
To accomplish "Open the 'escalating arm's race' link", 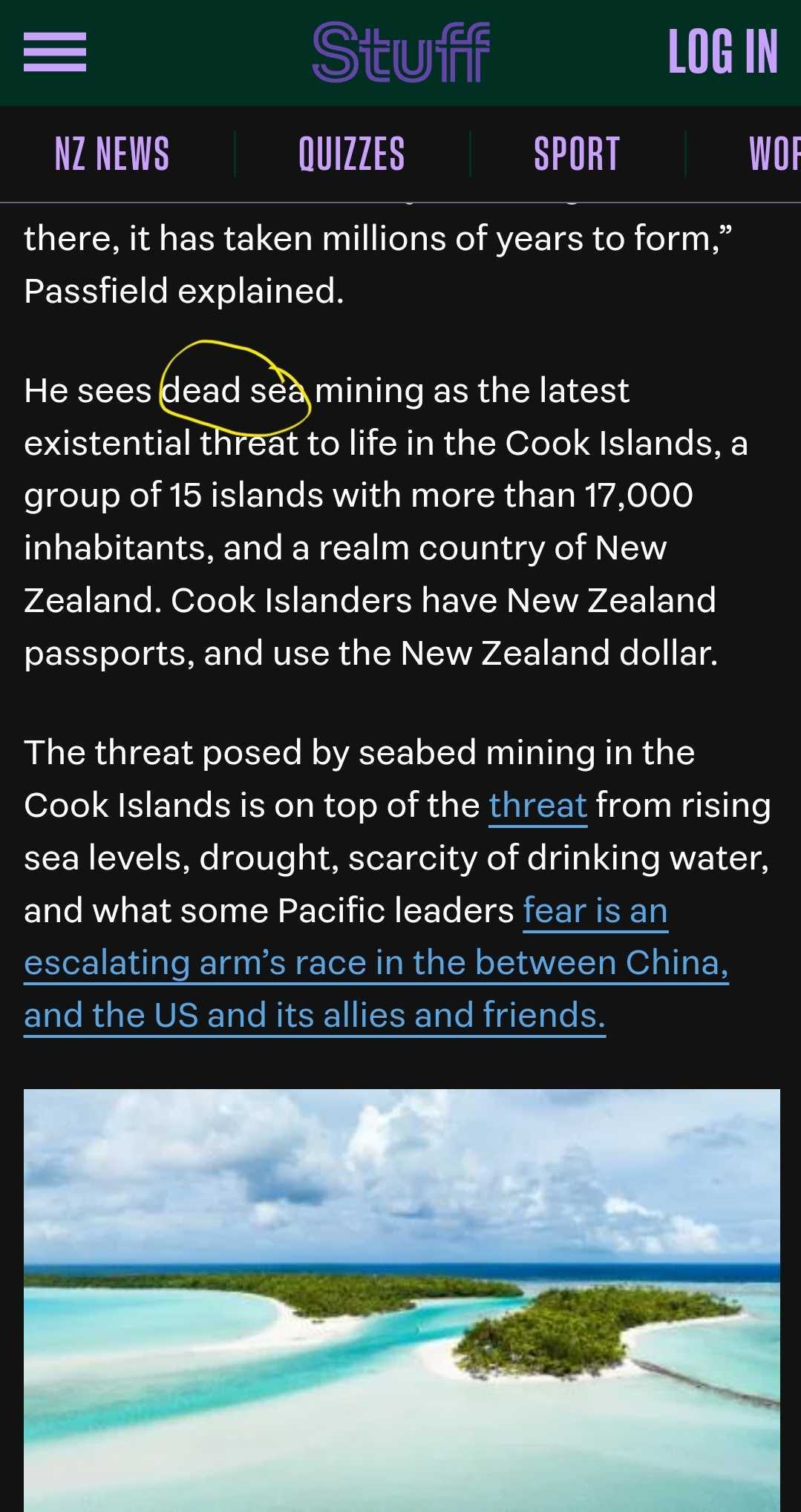I will click(376, 963).
